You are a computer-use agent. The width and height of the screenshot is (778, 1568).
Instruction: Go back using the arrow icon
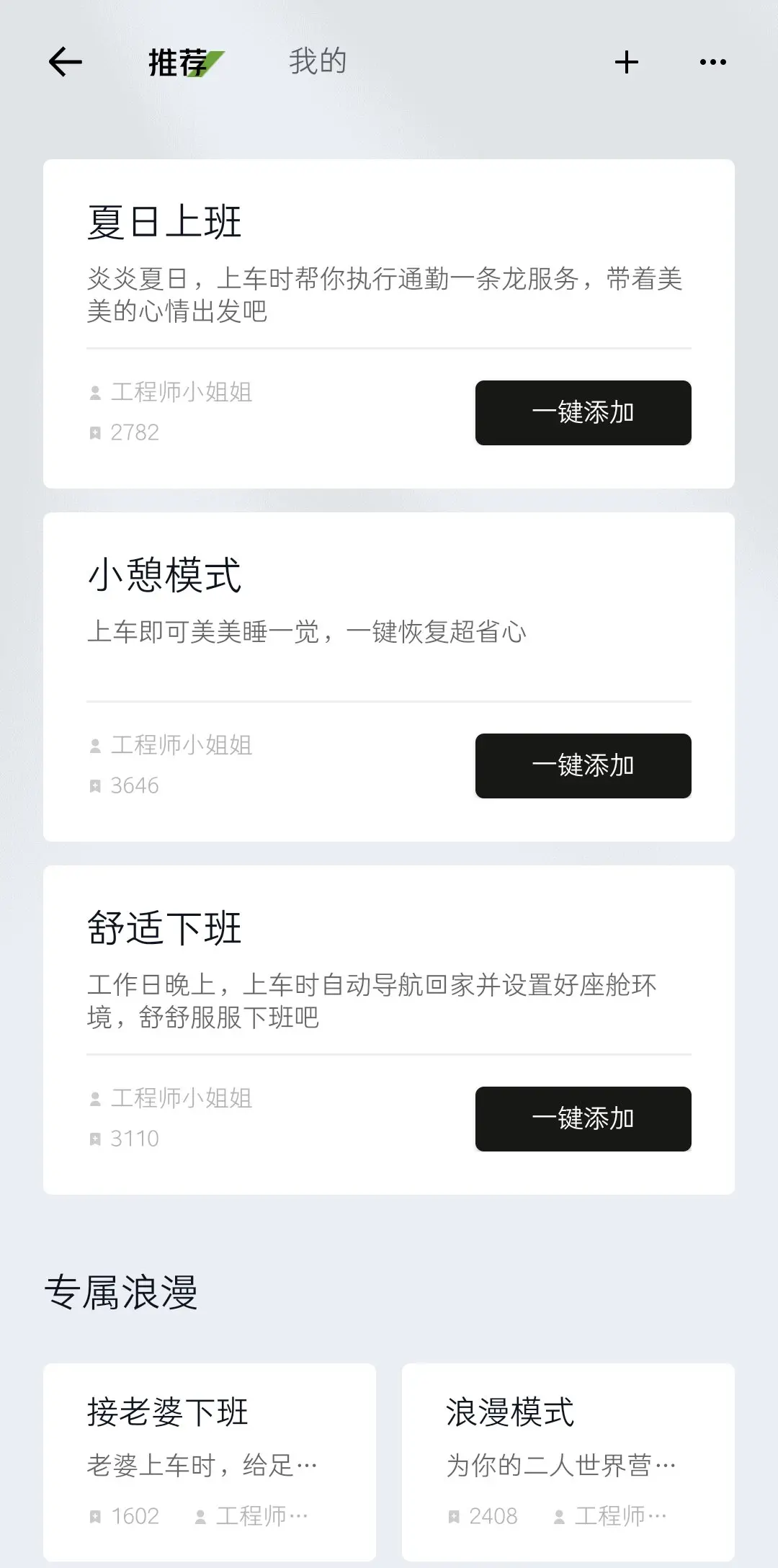(x=65, y=62)
